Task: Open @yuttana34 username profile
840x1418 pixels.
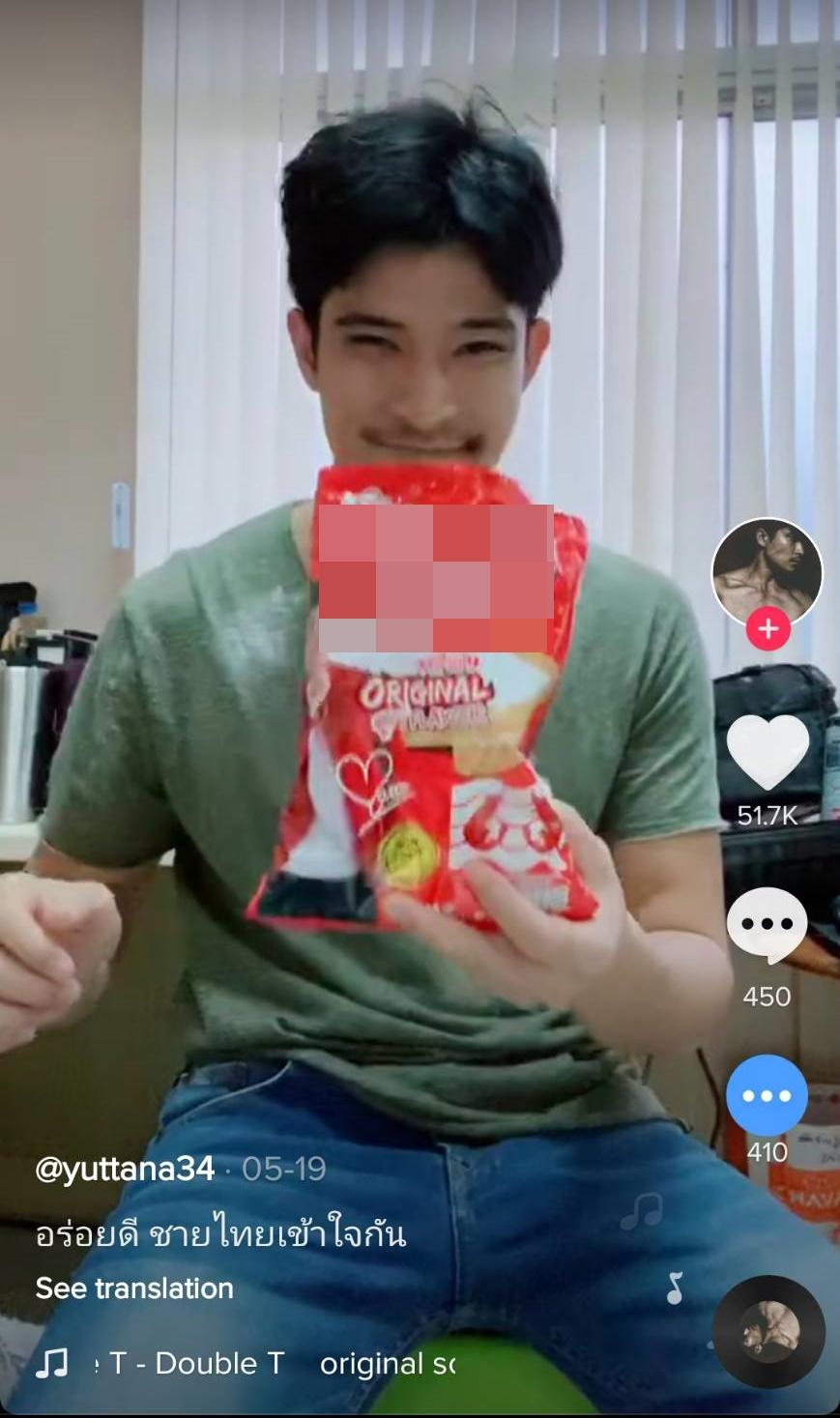Action: pos(125,1169)
